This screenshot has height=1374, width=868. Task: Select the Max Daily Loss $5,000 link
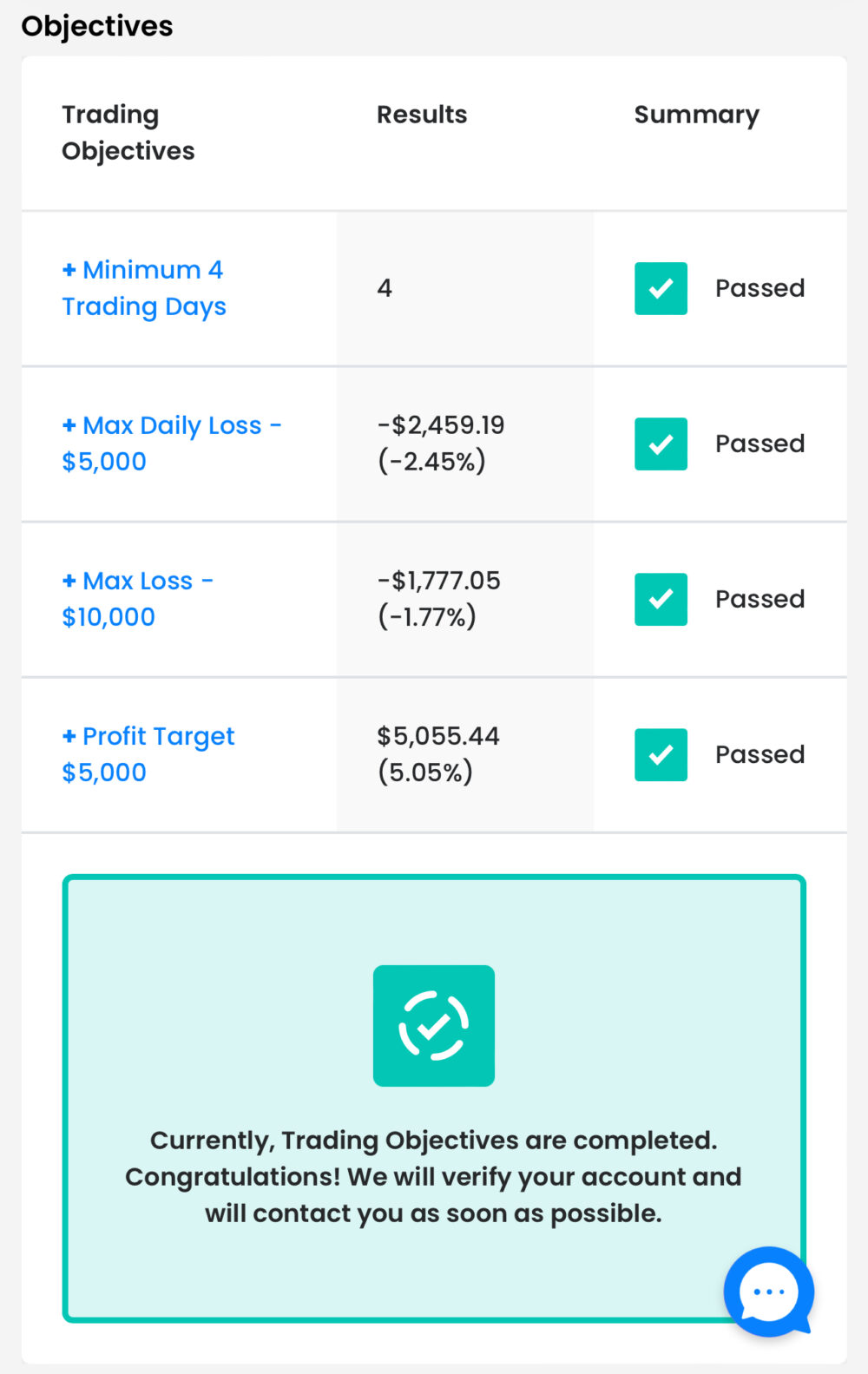click(172, 443)
